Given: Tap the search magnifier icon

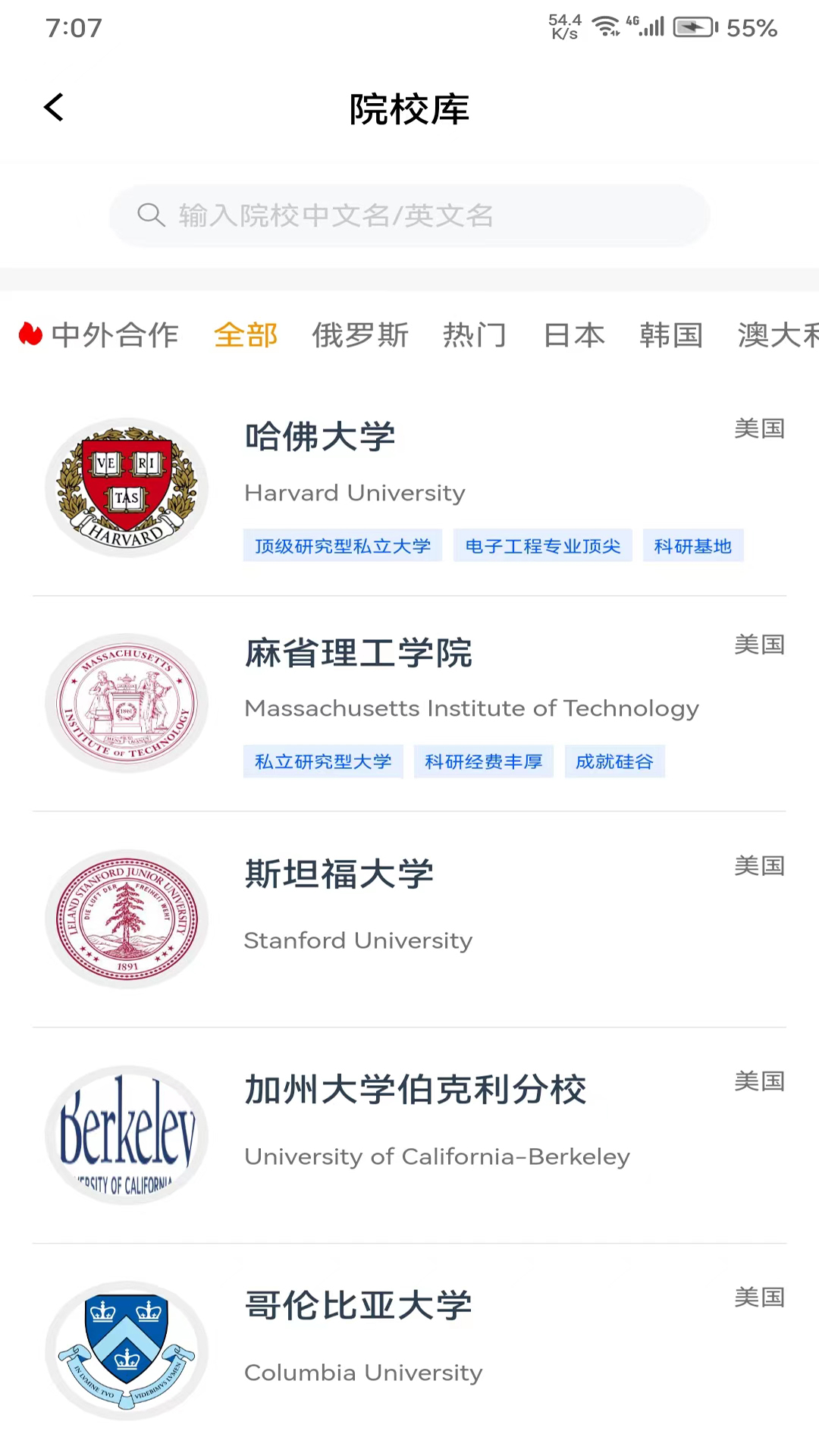Looking at the screenshot, I should (x=151, y=215).
